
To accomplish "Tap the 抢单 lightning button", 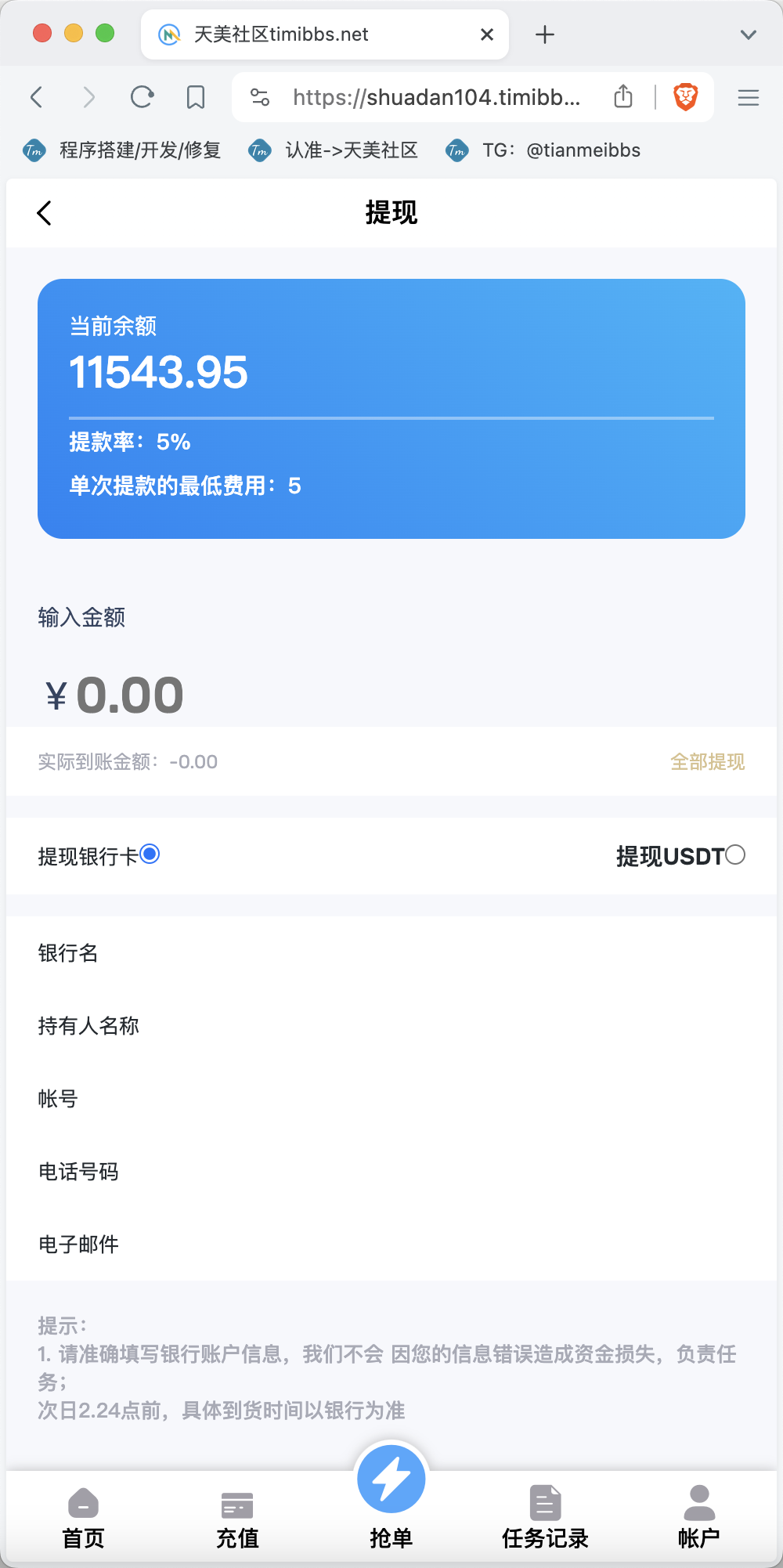I will click(391, 1480).
